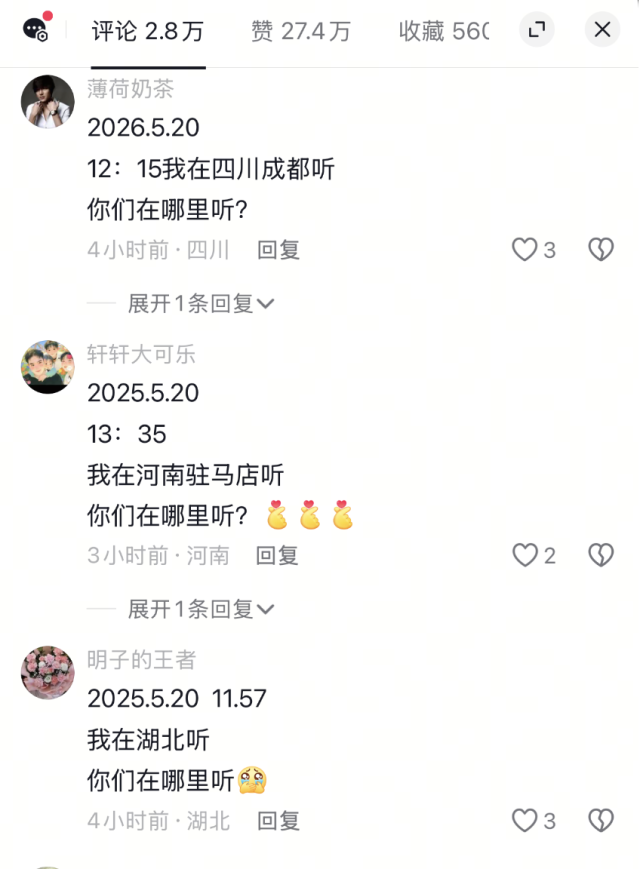
Task: Reply to 明子的王者's comment
Action: pos(279,821)
